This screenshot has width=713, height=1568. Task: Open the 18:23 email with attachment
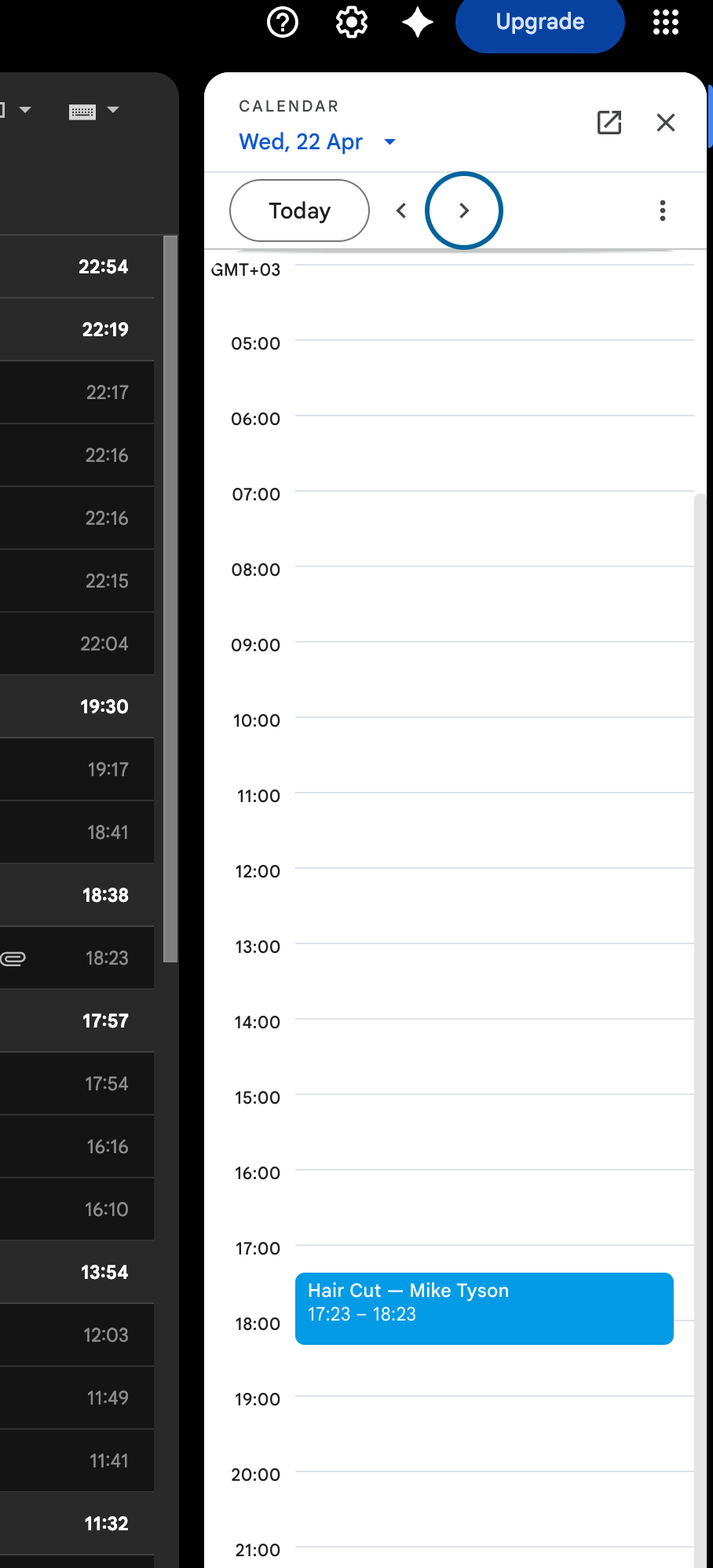click(79, 958)
